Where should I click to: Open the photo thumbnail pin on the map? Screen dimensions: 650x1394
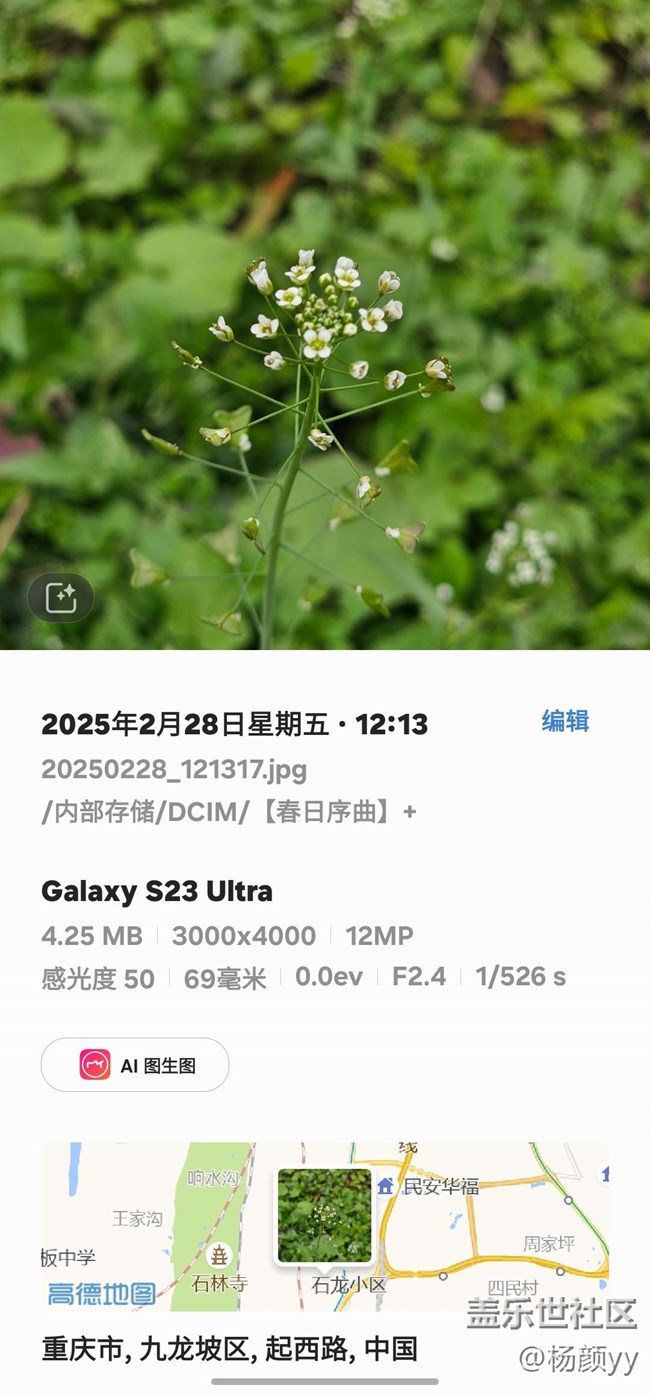(x=324, y=1216)
